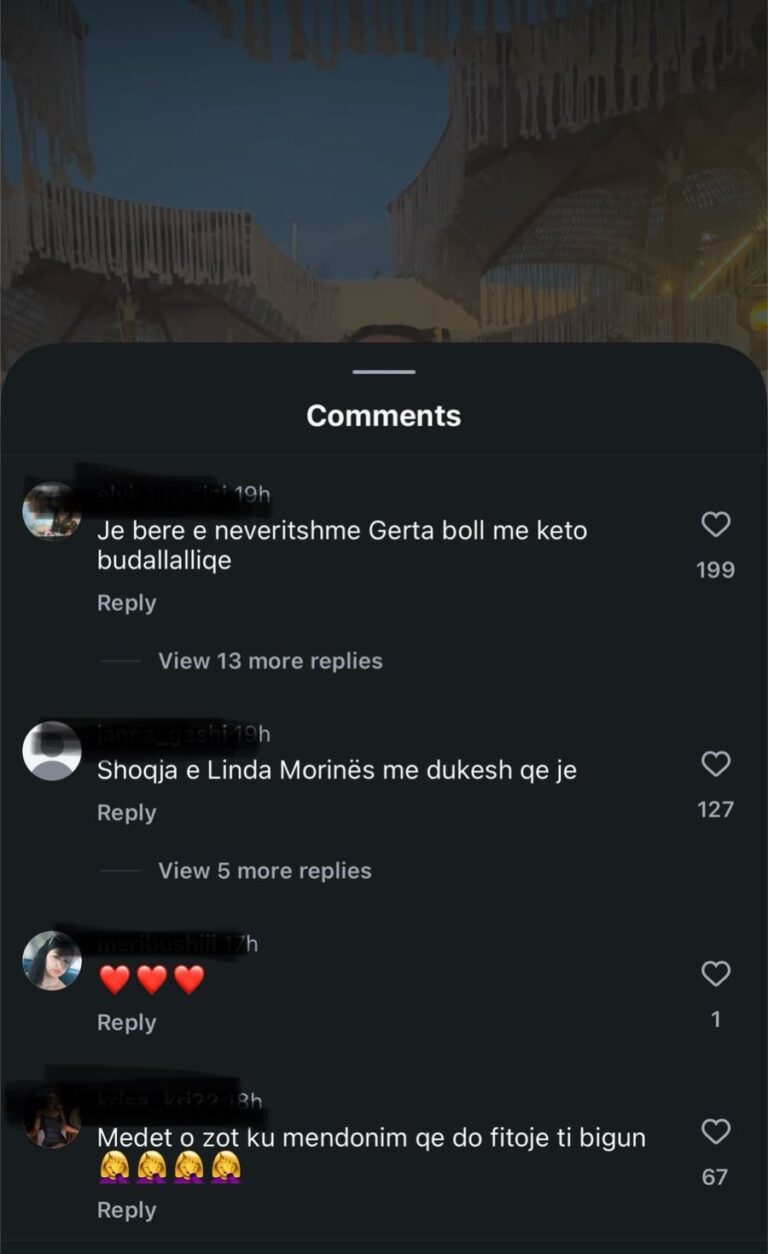Like the 'Shoqja e Linda Morinës' comment
The image size is (768, 1254).
(715, 764)
